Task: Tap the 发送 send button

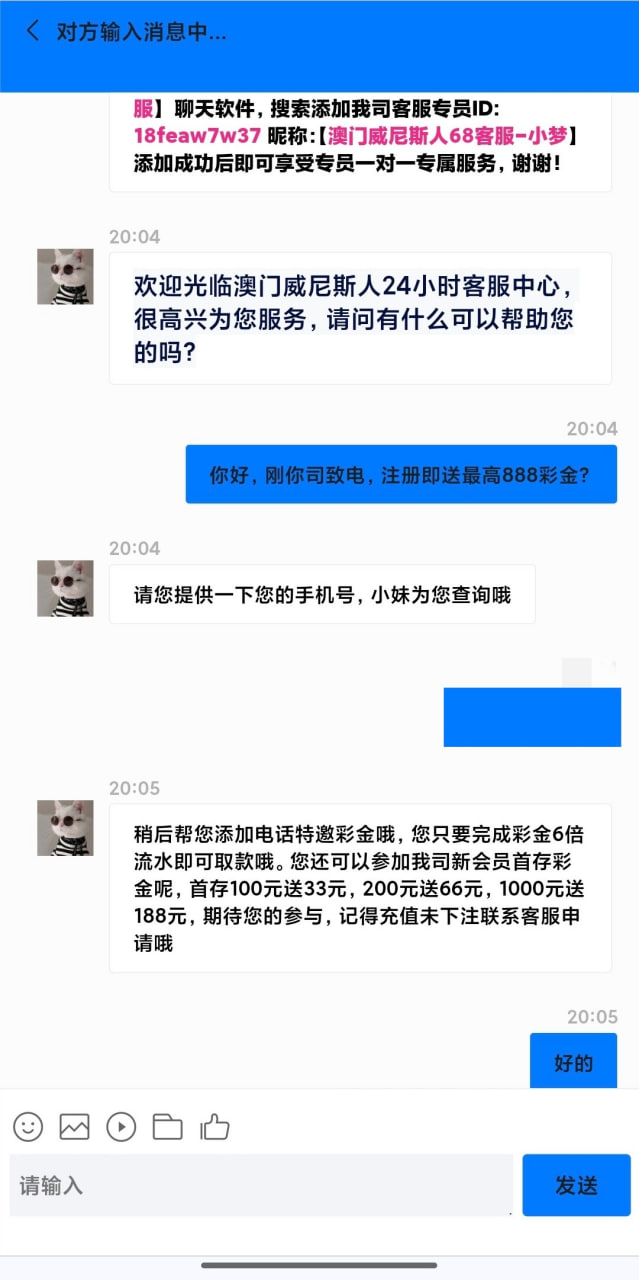Action: [x=576, y=1185]
